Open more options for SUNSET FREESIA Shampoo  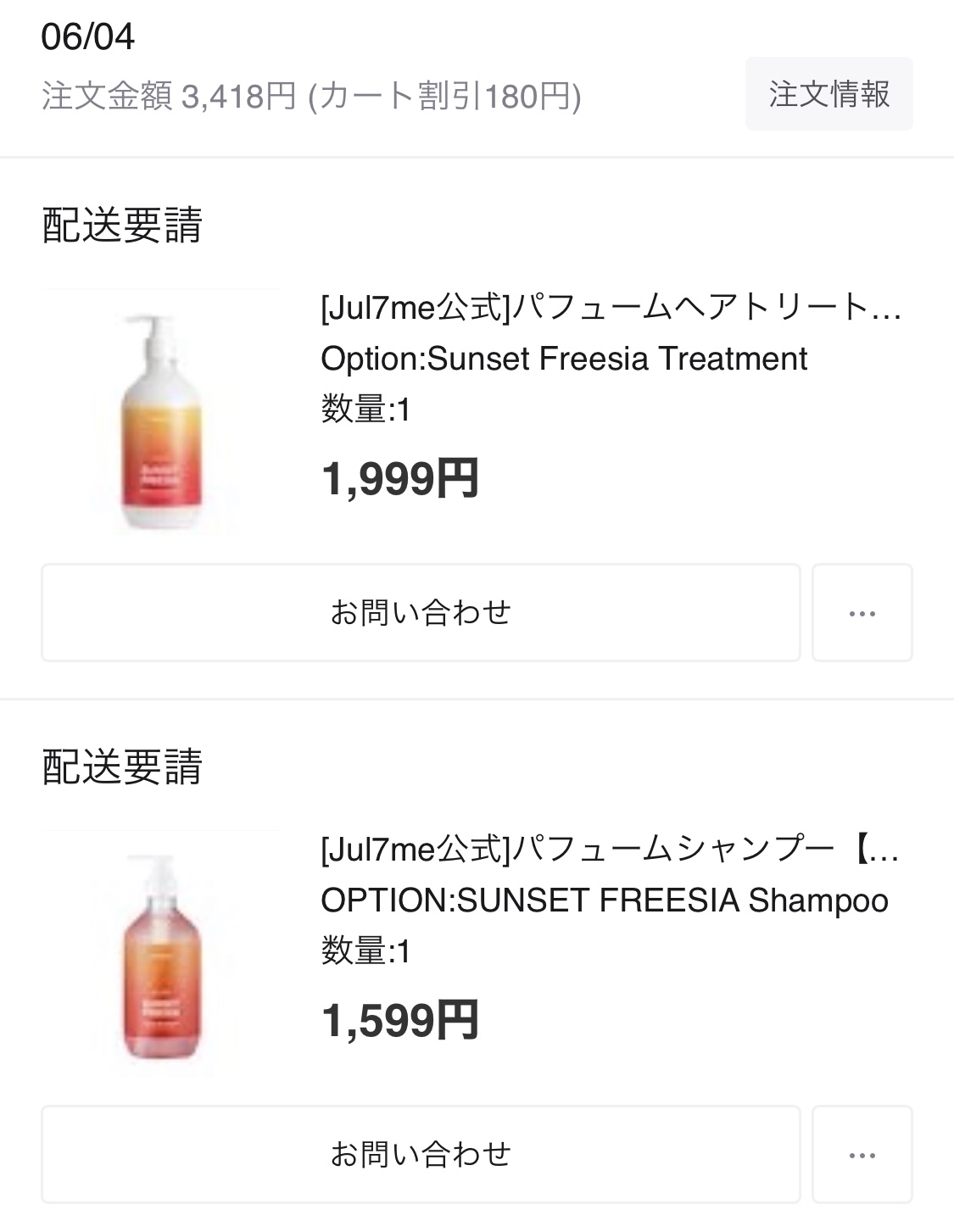click(862, 1154)
